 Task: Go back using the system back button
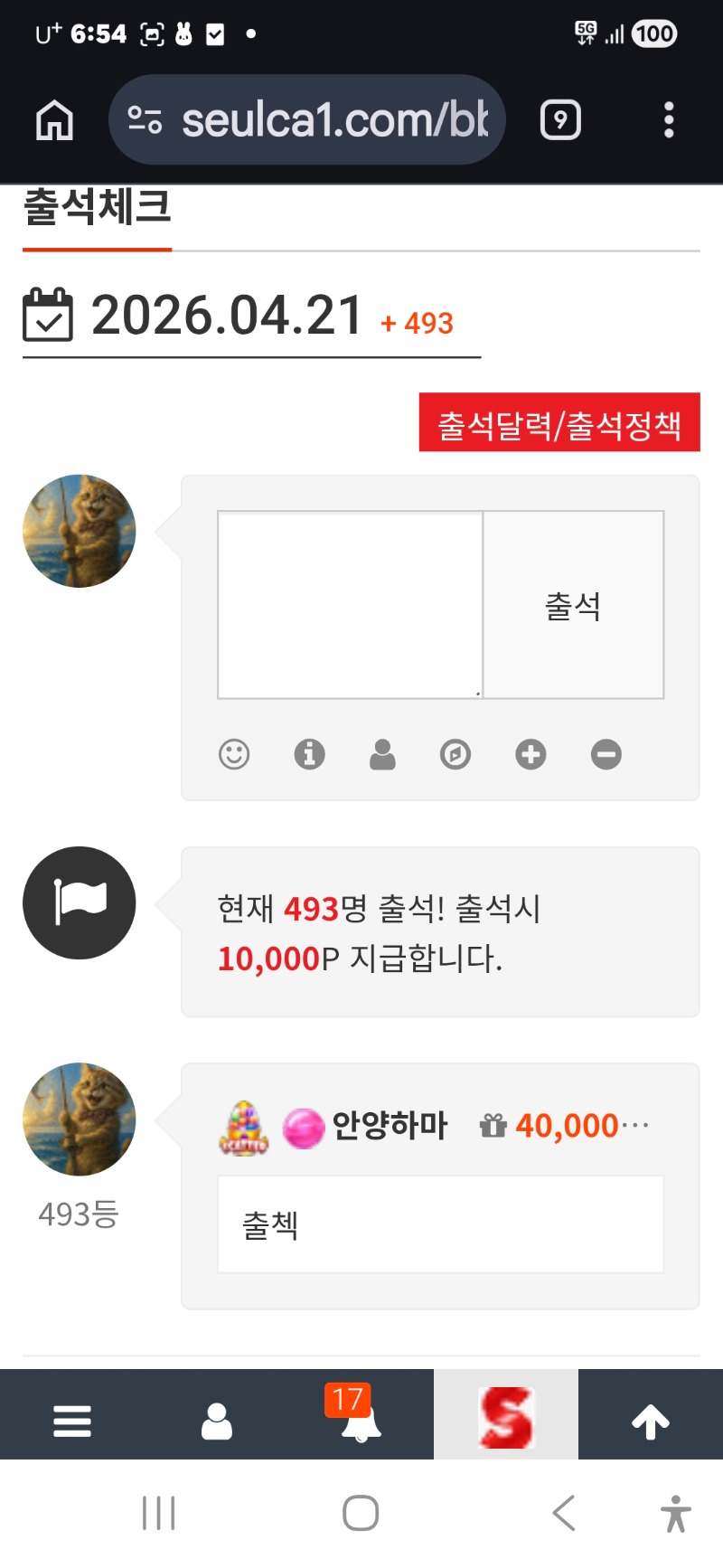coord(564,1513)
